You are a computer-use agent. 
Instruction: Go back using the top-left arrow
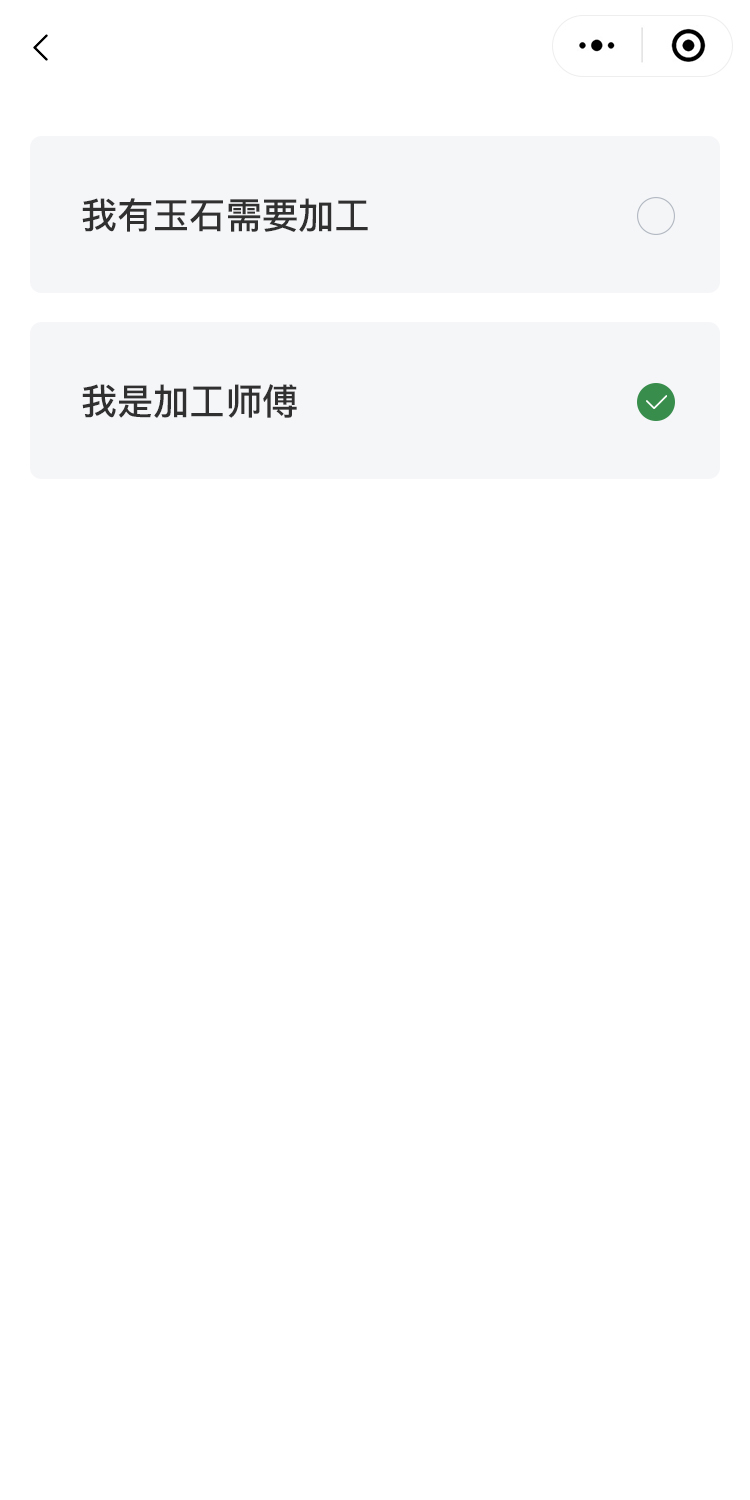click(40, 47)
